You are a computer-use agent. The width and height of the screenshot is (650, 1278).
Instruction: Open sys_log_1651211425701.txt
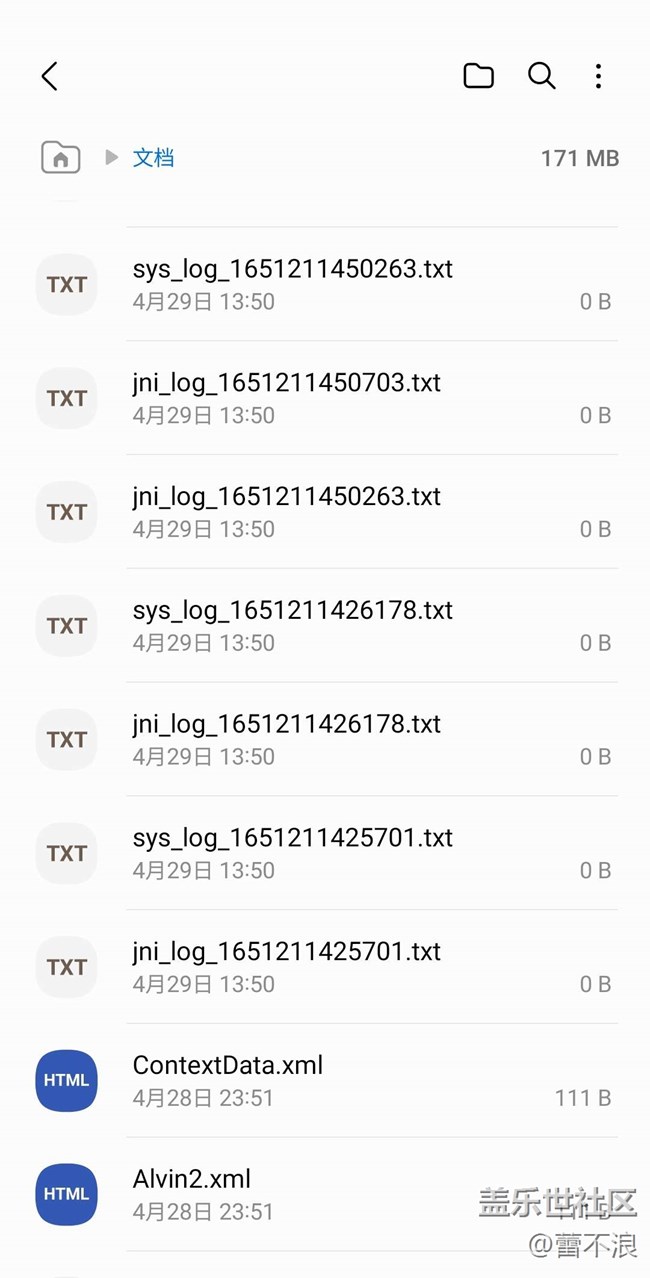[x=292, y=853]
